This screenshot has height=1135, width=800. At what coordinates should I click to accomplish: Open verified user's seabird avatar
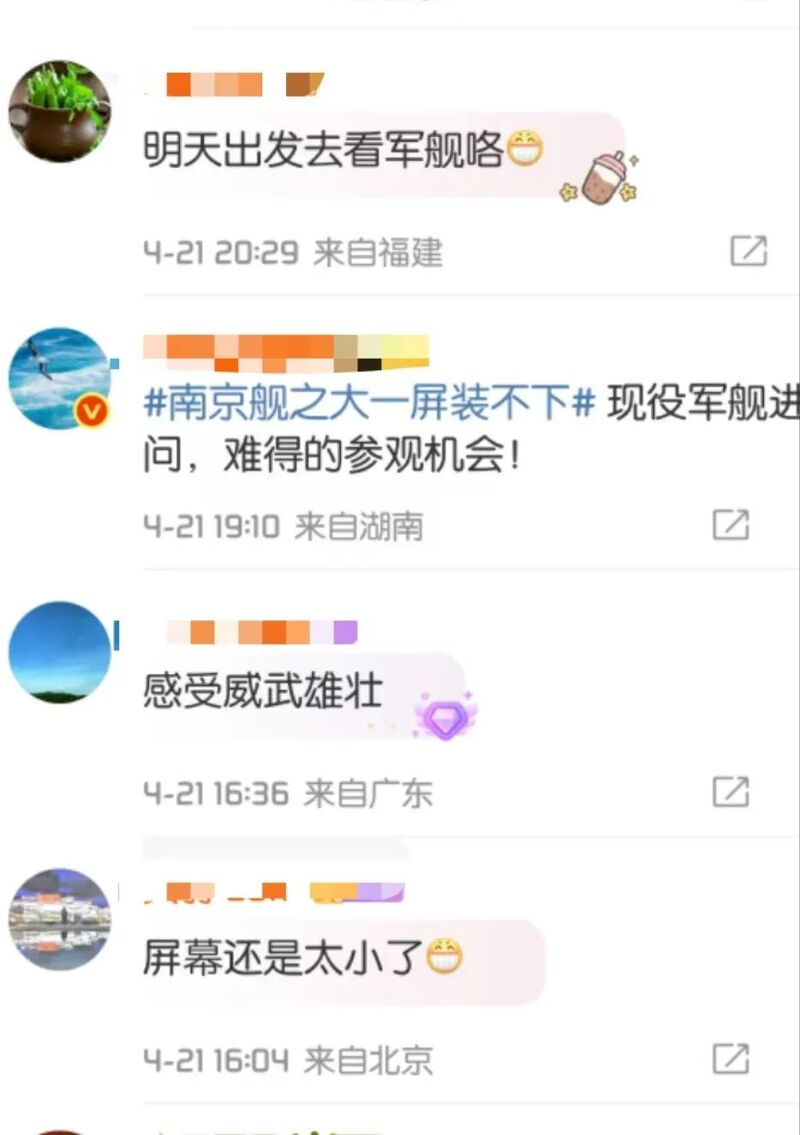click(x=60, y=379)
